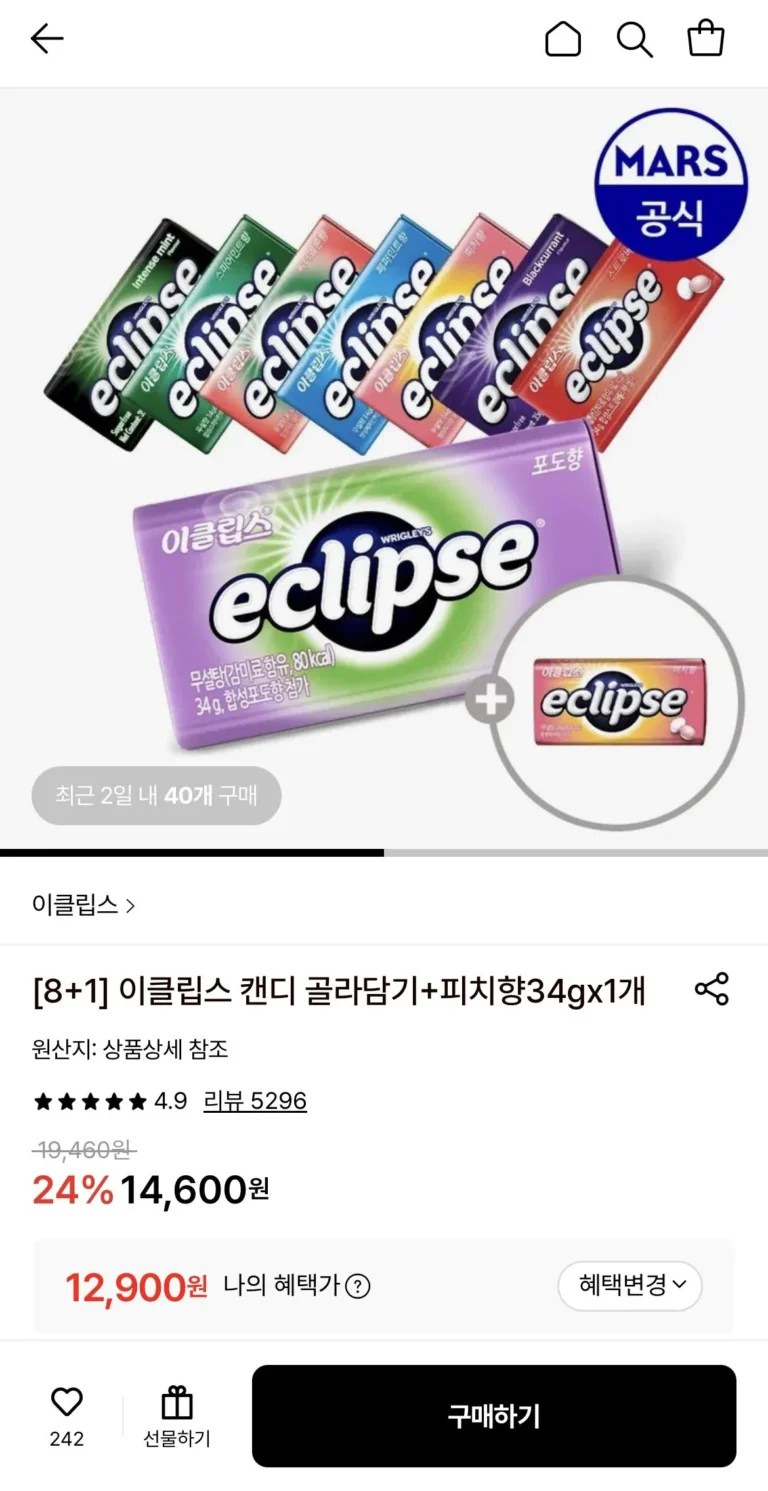View the eclipse product image
This screenshot has width=768, height=1491.
[384, 468]
